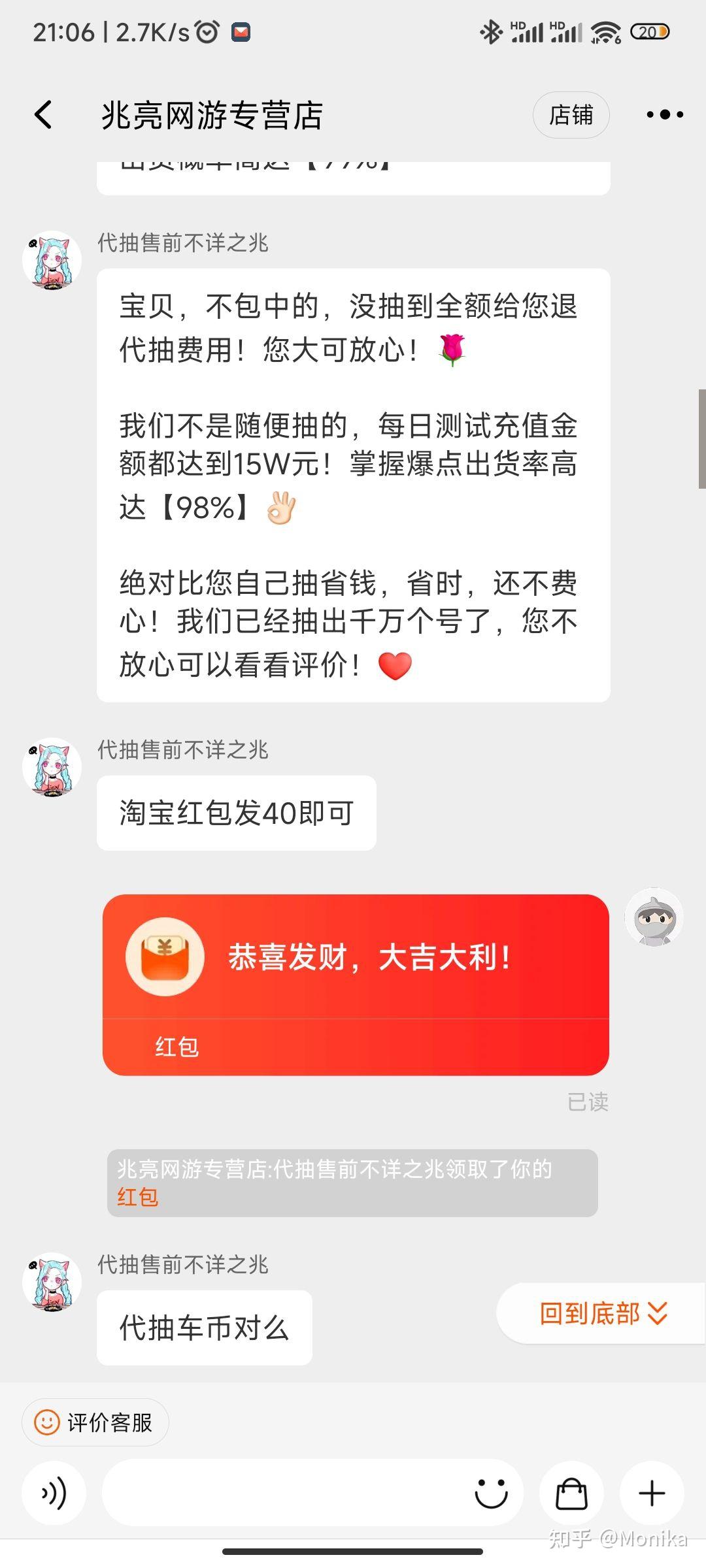Open the plus attachment menu

point(650,1493)
